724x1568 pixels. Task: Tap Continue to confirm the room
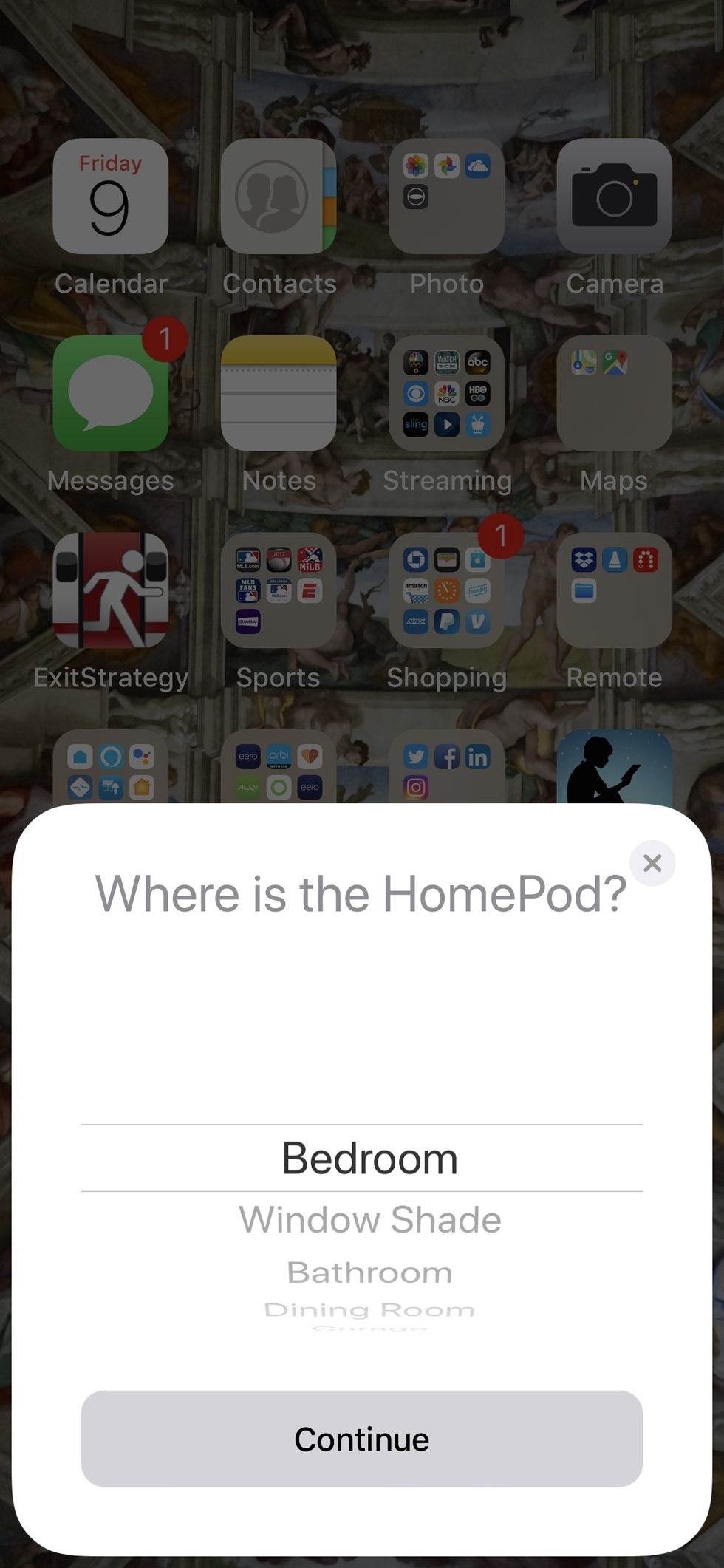click(x=361, y=1438)
